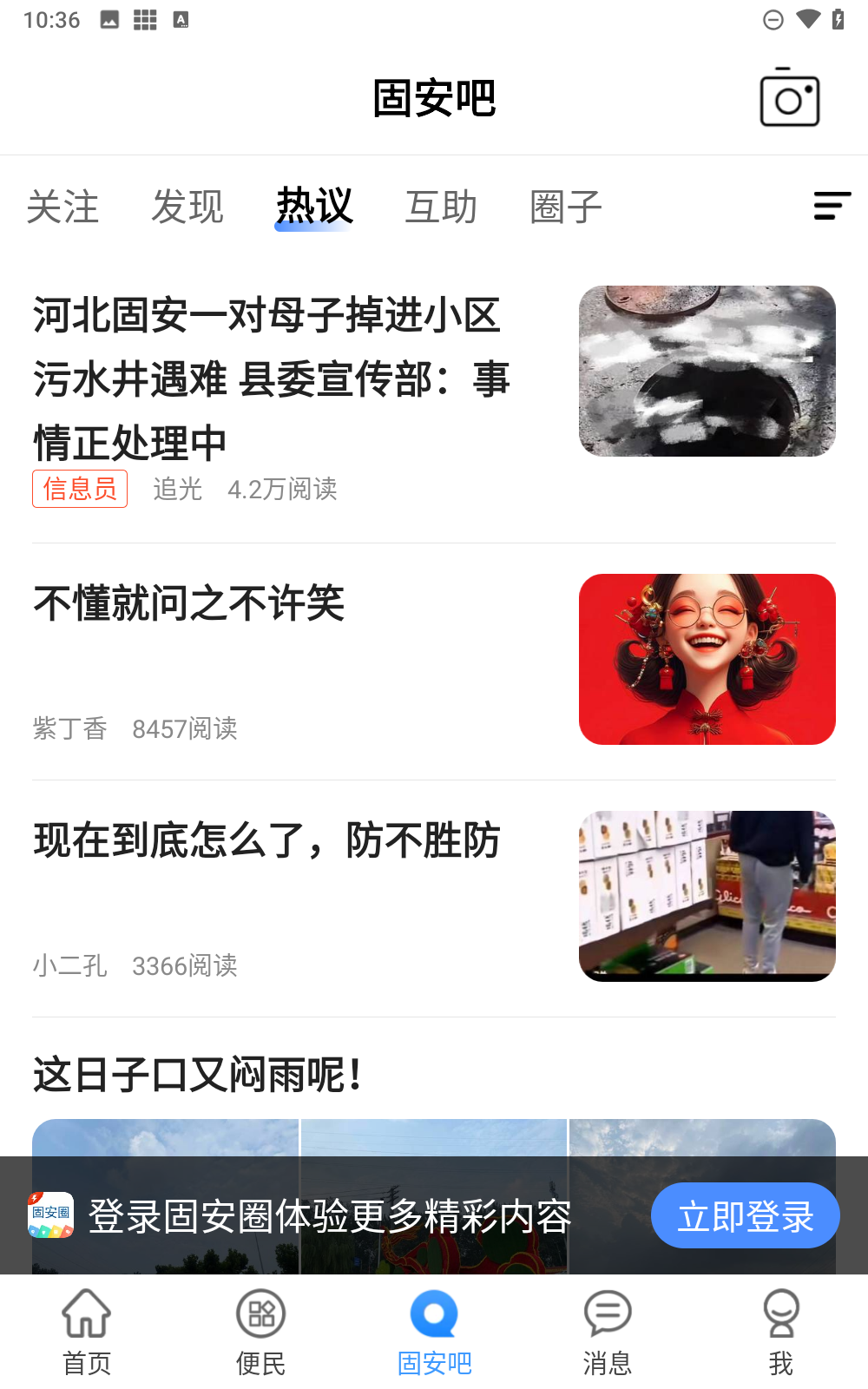This screenshot has width=868, height=1389.
Task: Tap the 固安圈 app logo in login banner
Action: pos(51,1214)
